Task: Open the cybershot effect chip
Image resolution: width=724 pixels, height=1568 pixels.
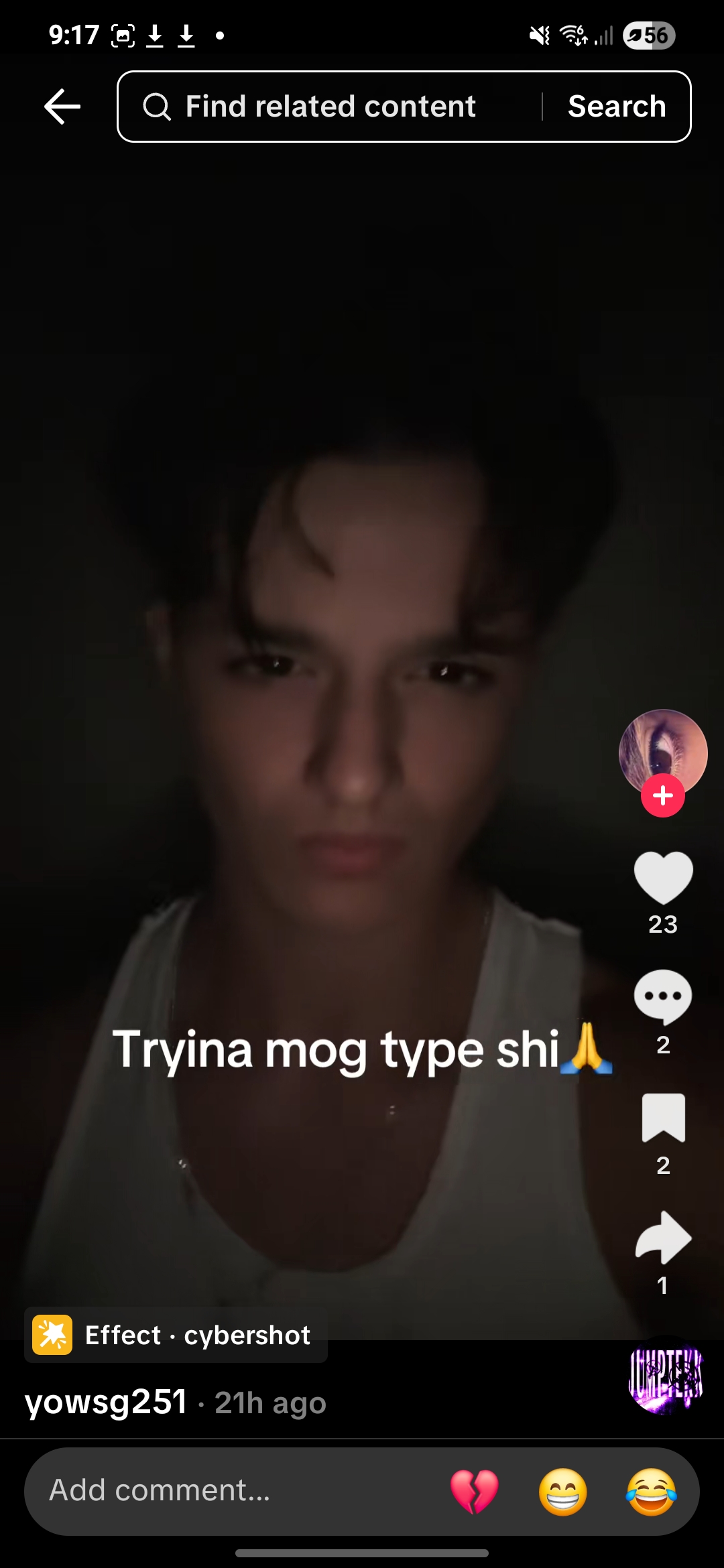Action: click(176, 1335)
